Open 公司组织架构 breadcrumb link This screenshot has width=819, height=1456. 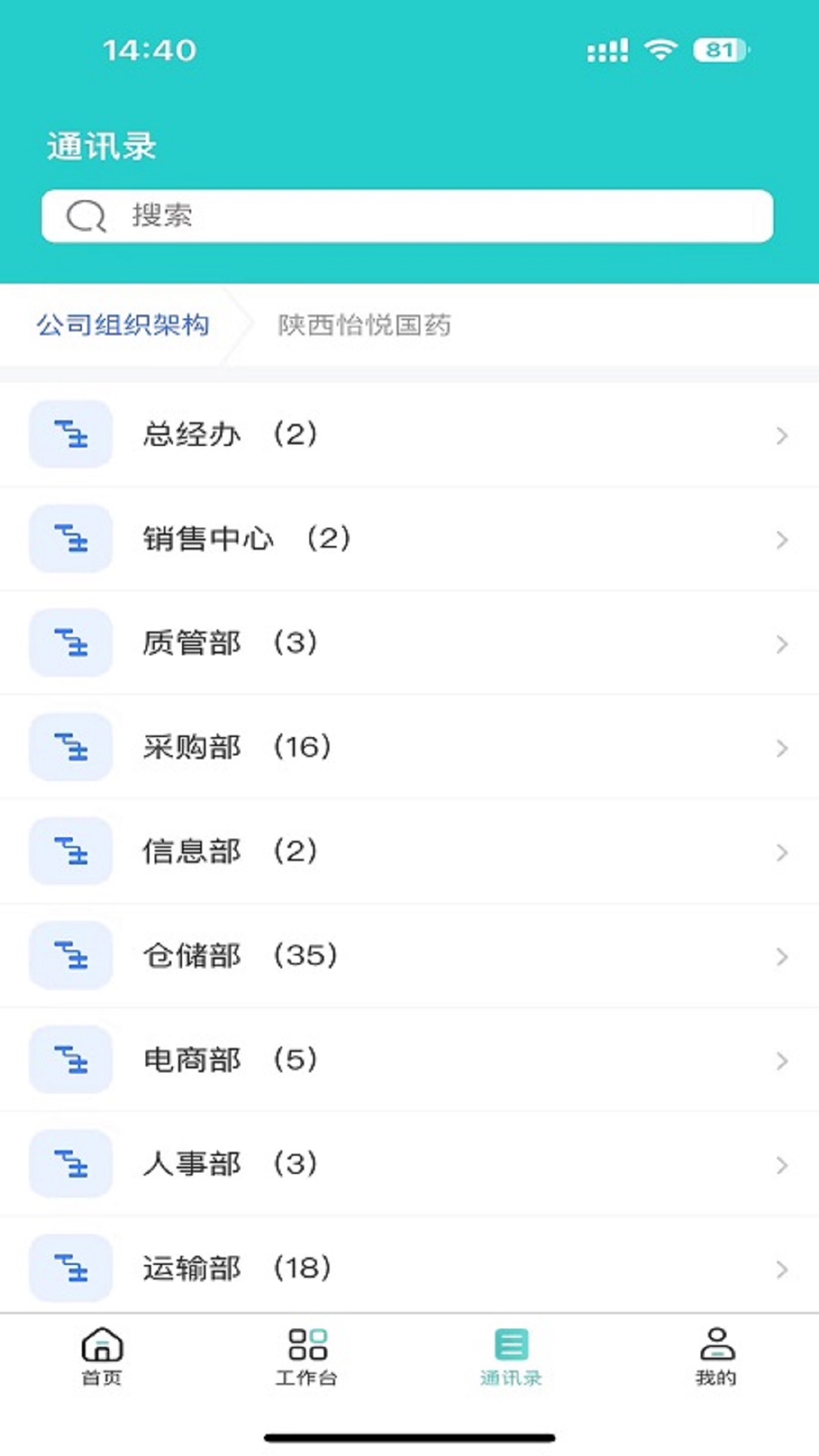pyautogui.click(x=124, y=325)
